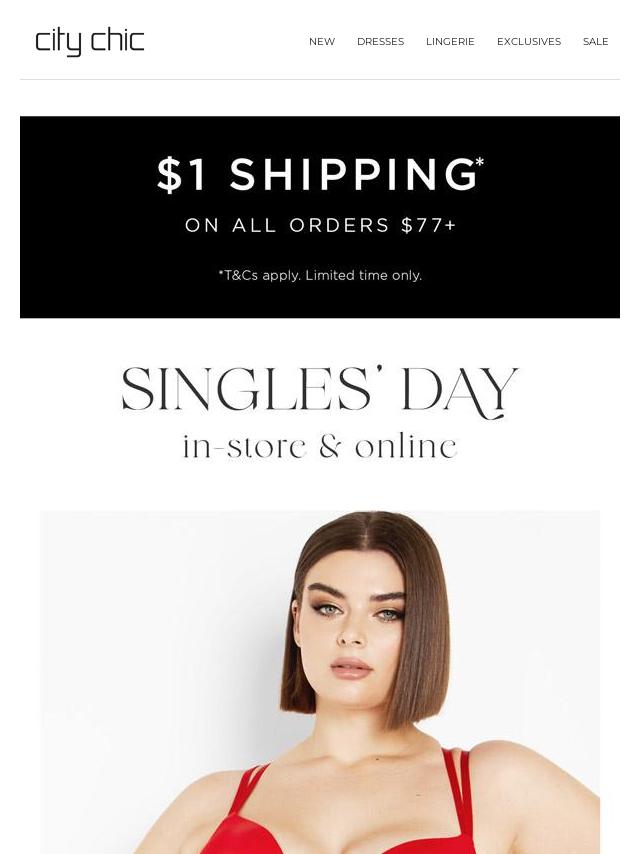Go to the DRESSES section
Viewport: 640px width, 854px height.
(380, 42)
